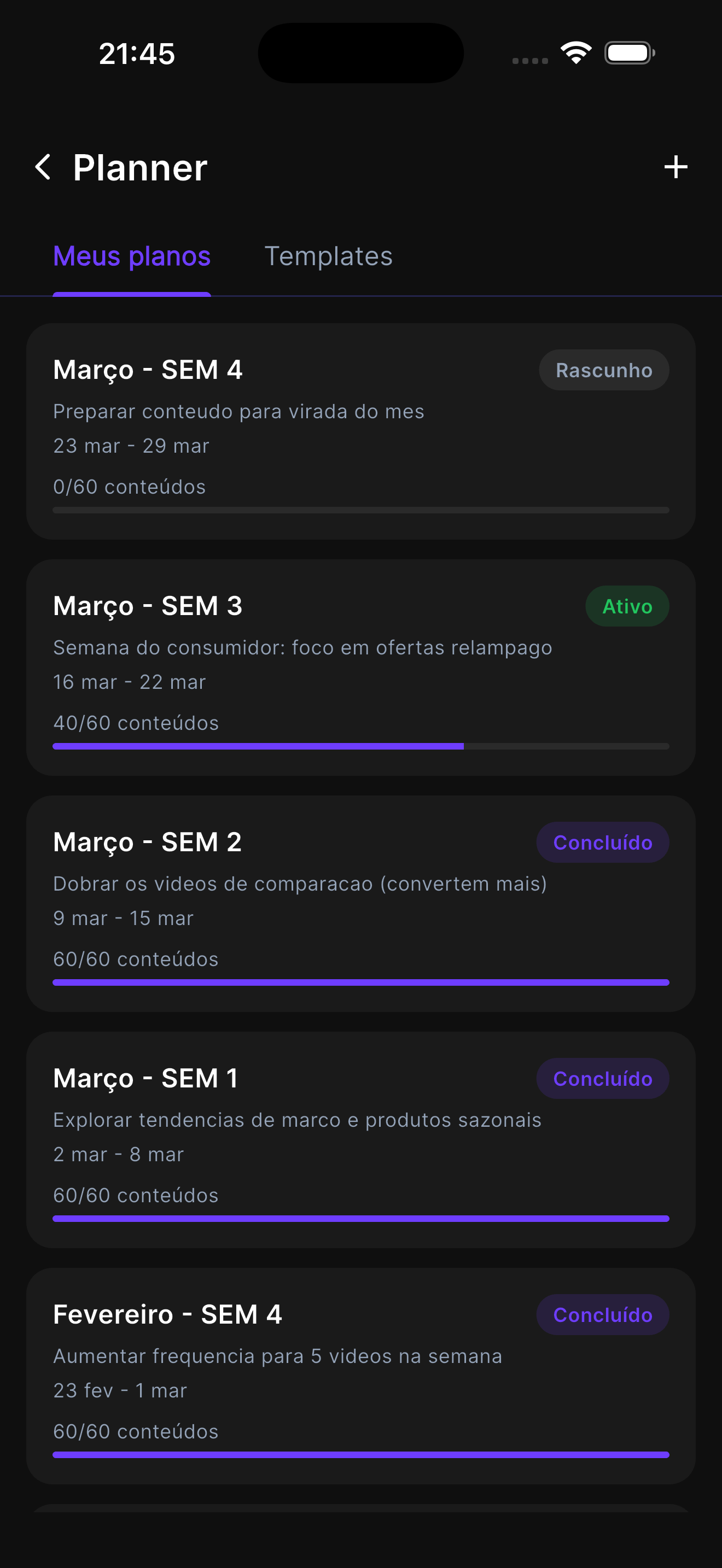This screenshot has height=1568, width=722.
Task: Tap the Rascunho badge on Março - SEM 4
Action: (604, 370)
